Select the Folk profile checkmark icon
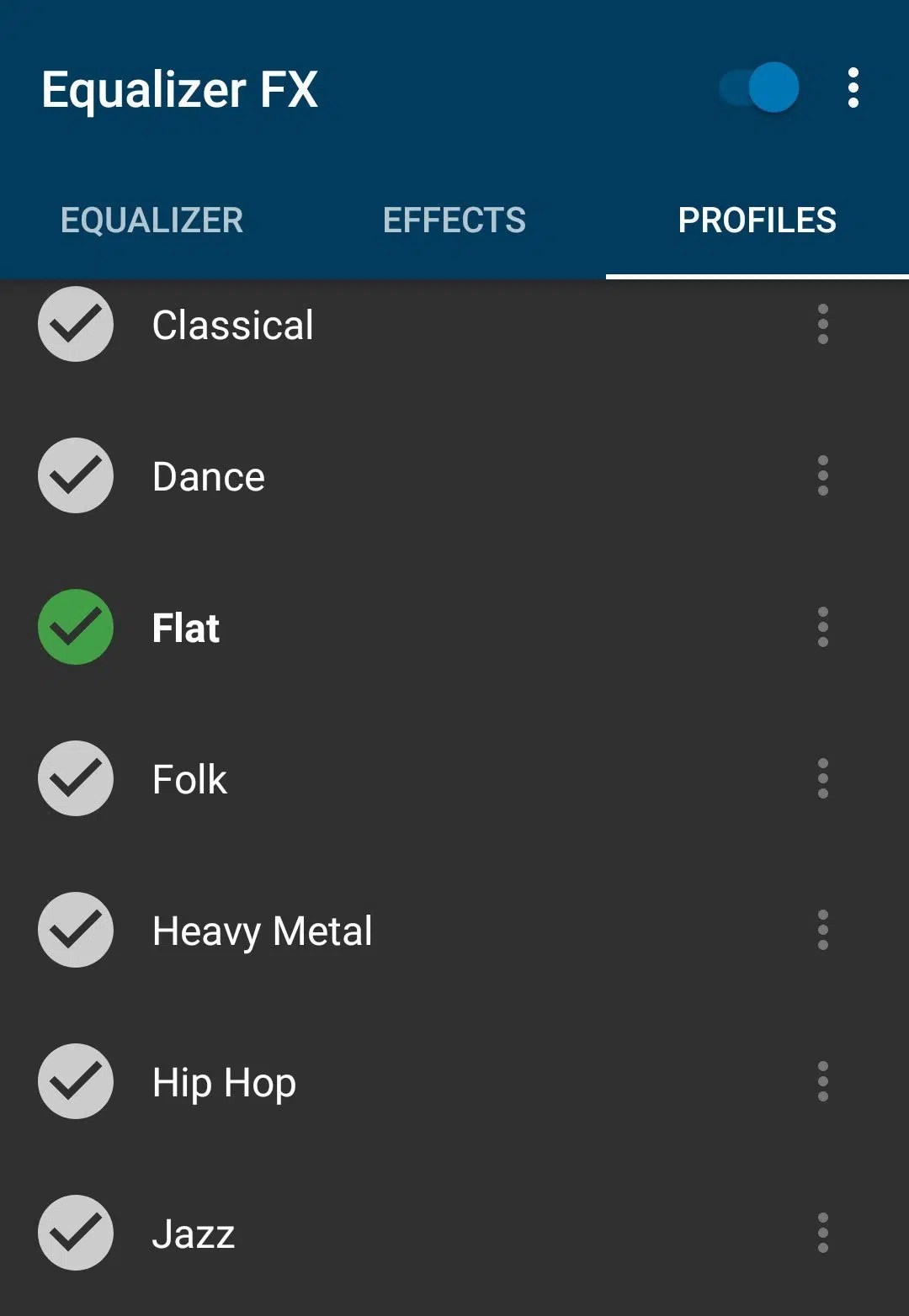The height and width of the screenshot is (1316, 909). [75, 779]
